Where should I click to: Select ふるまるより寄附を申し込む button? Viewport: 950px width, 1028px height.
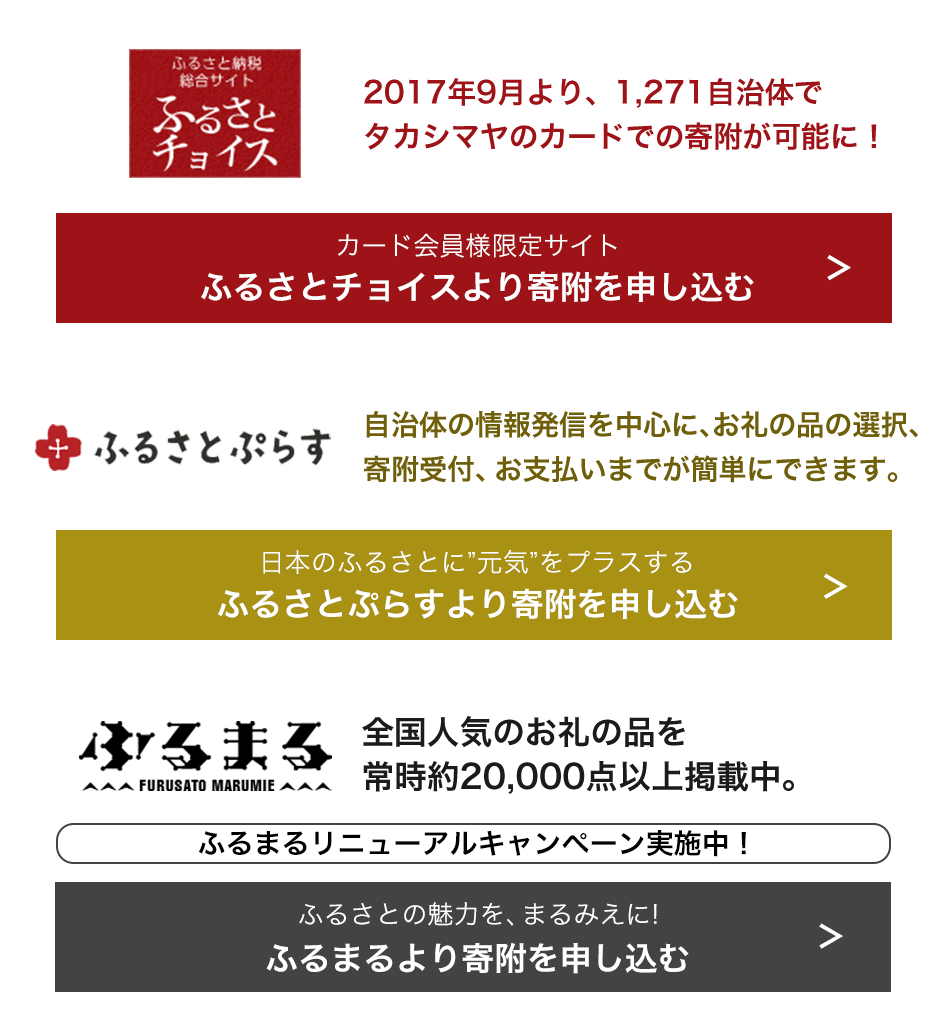(474, 937)
